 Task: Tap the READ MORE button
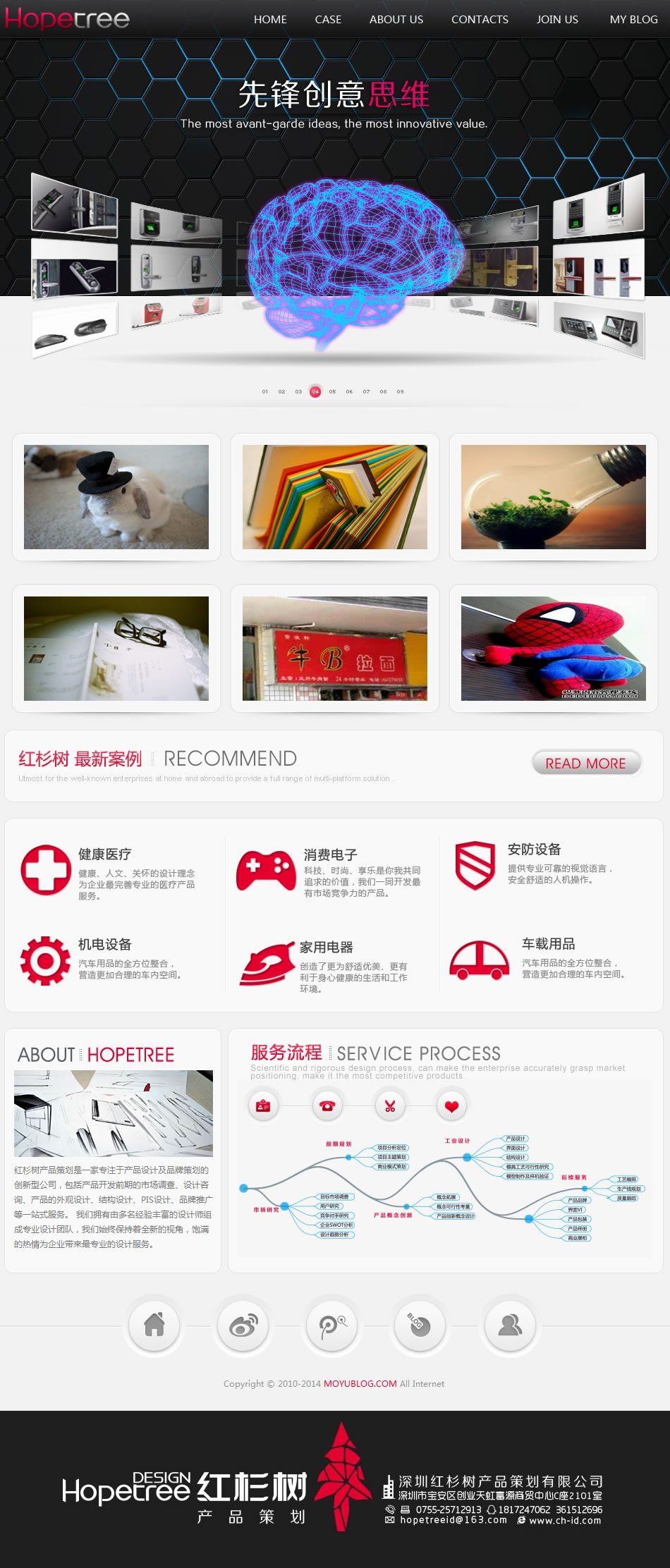[x=585, y=763]
